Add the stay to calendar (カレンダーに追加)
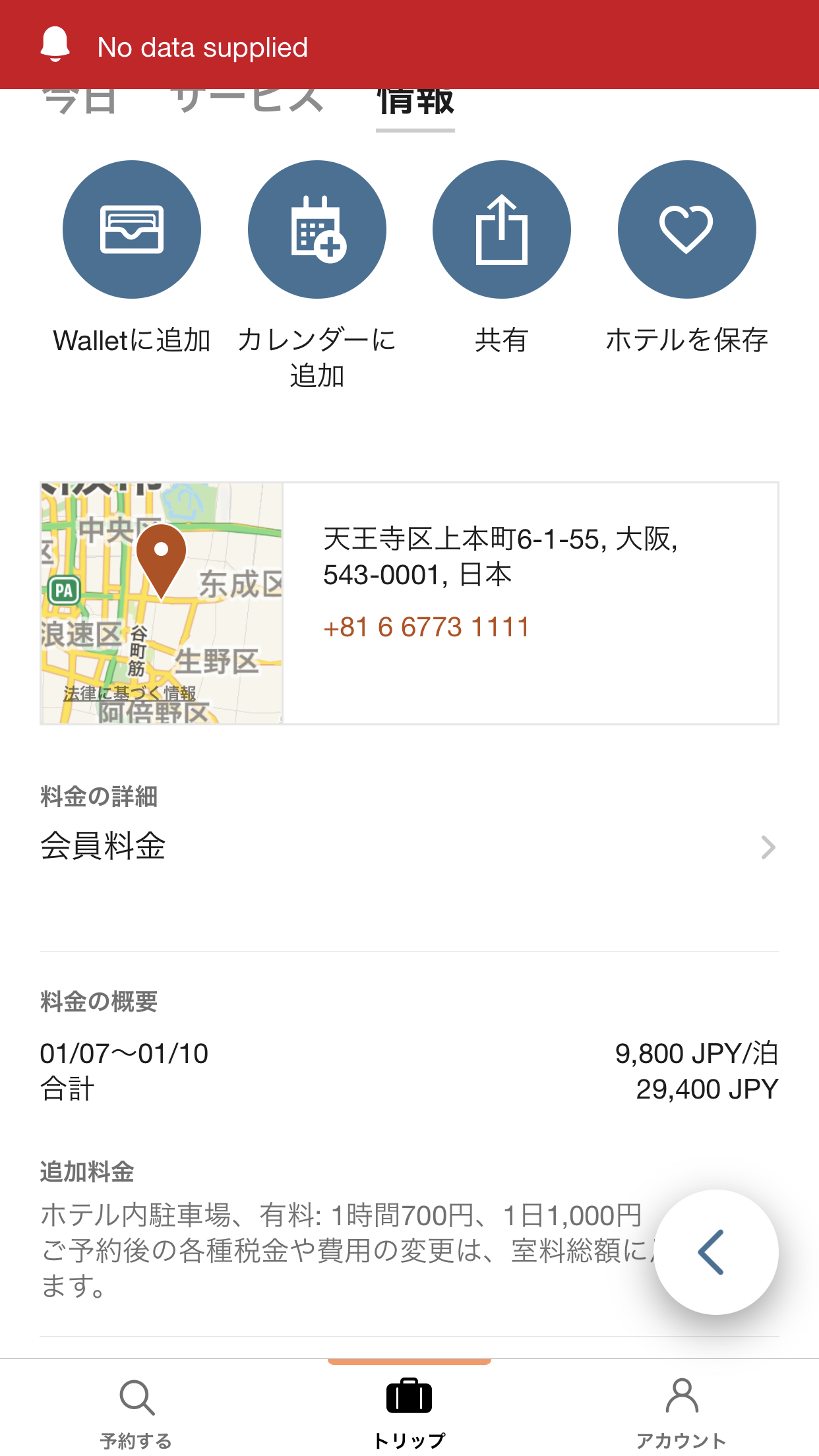The height and width of the screenshot is (1456, 819). (317, 229)
